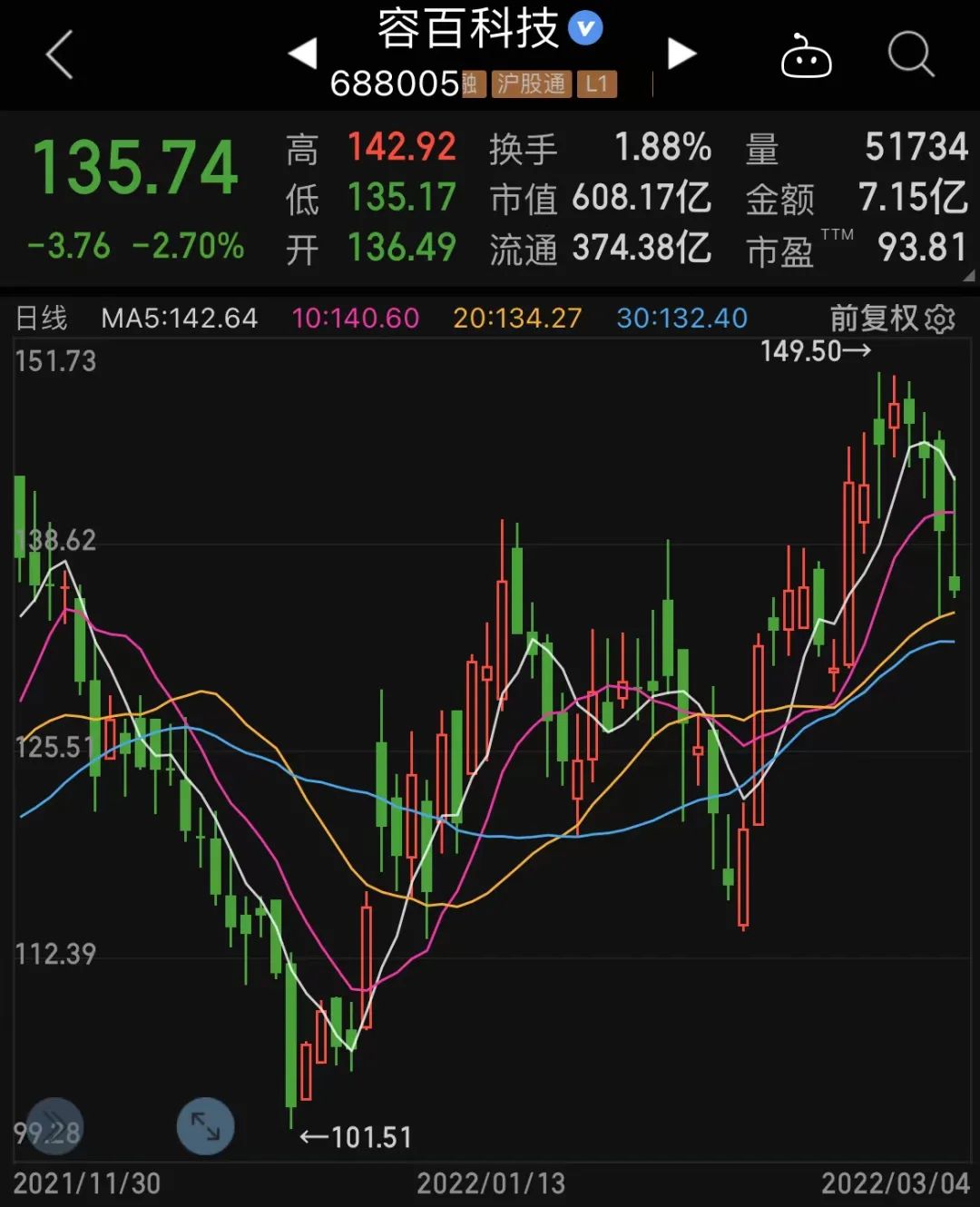Switch to the next stock
Image resolution: width=980 pixels, height=1207 pixels.
tap(681, 54)
